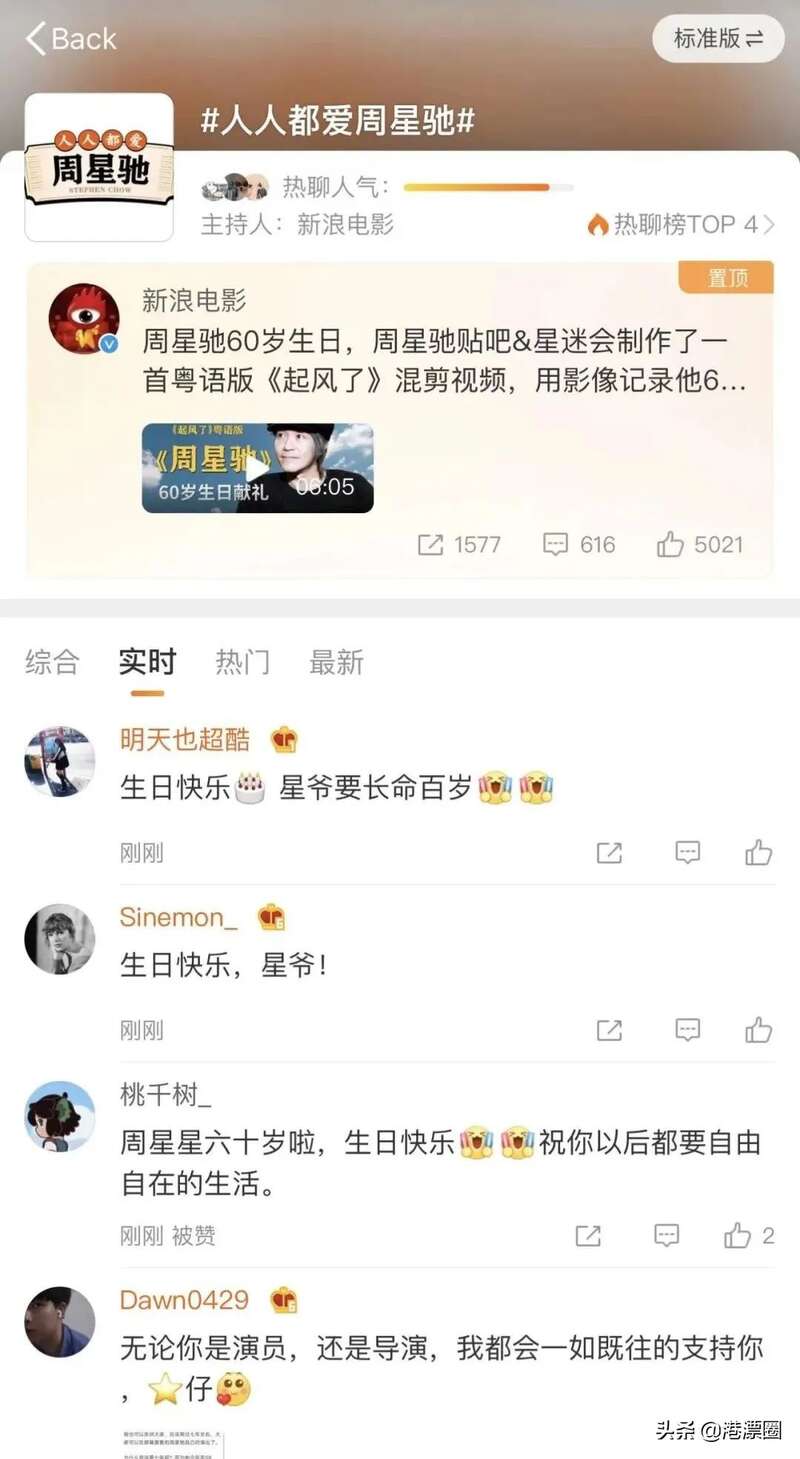Open the 热聊榜TOP 4 ranking

click(681, 224)
